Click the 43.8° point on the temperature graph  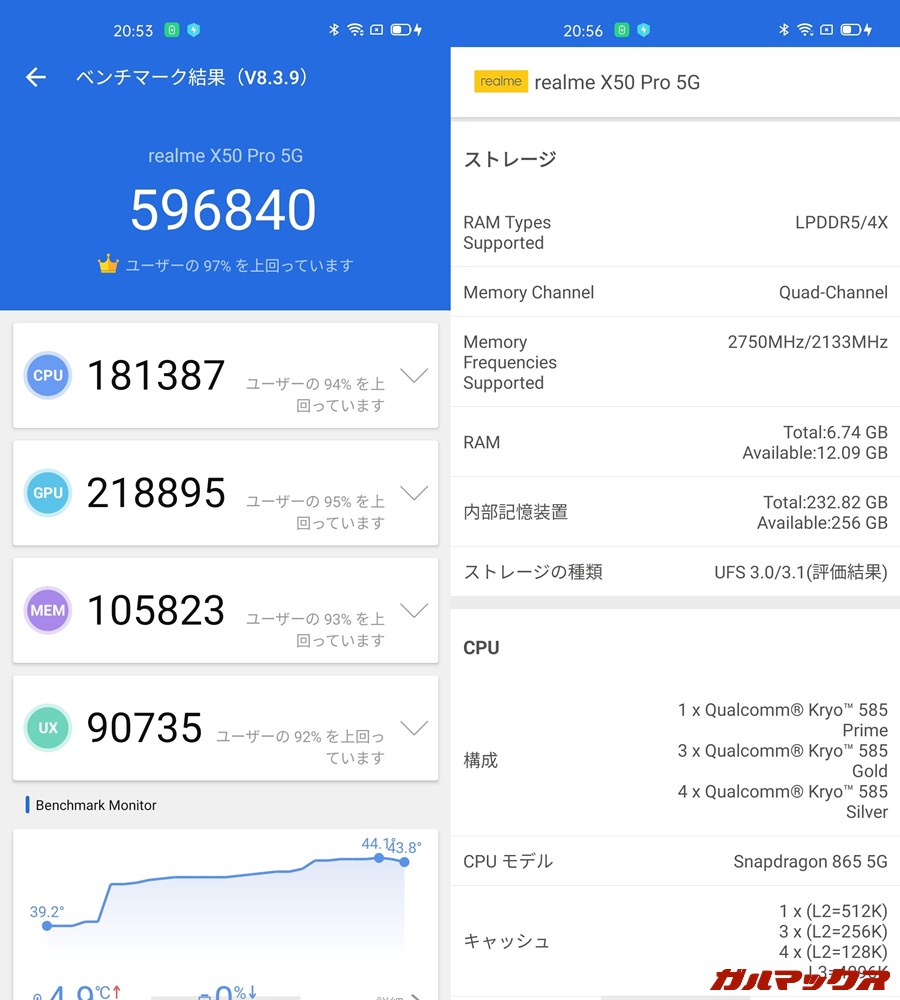click(403, 861)
